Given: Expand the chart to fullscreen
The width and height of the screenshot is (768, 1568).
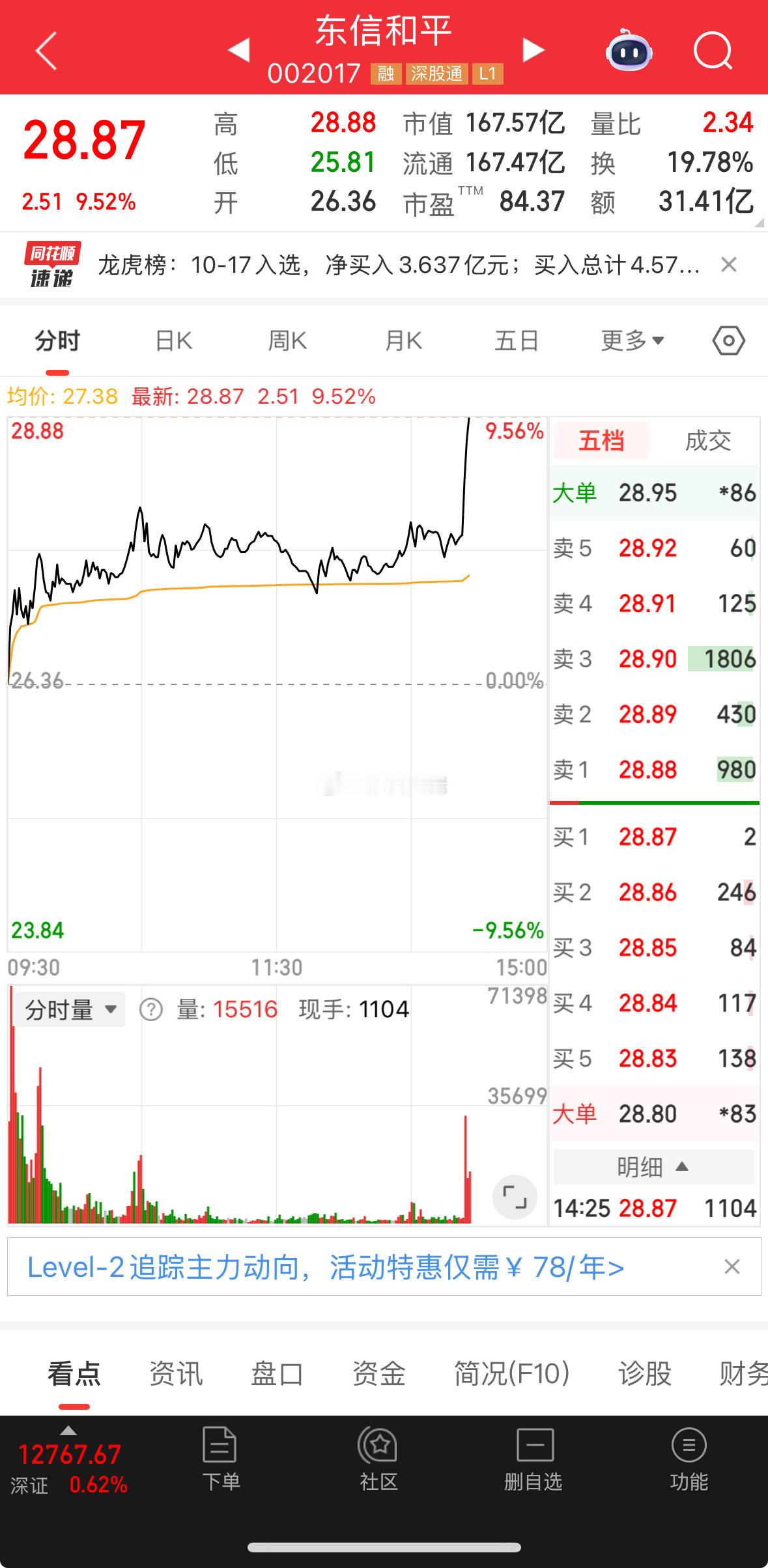Looking at the screenshot, I should pyautogui.click(x=515, y=1197).
